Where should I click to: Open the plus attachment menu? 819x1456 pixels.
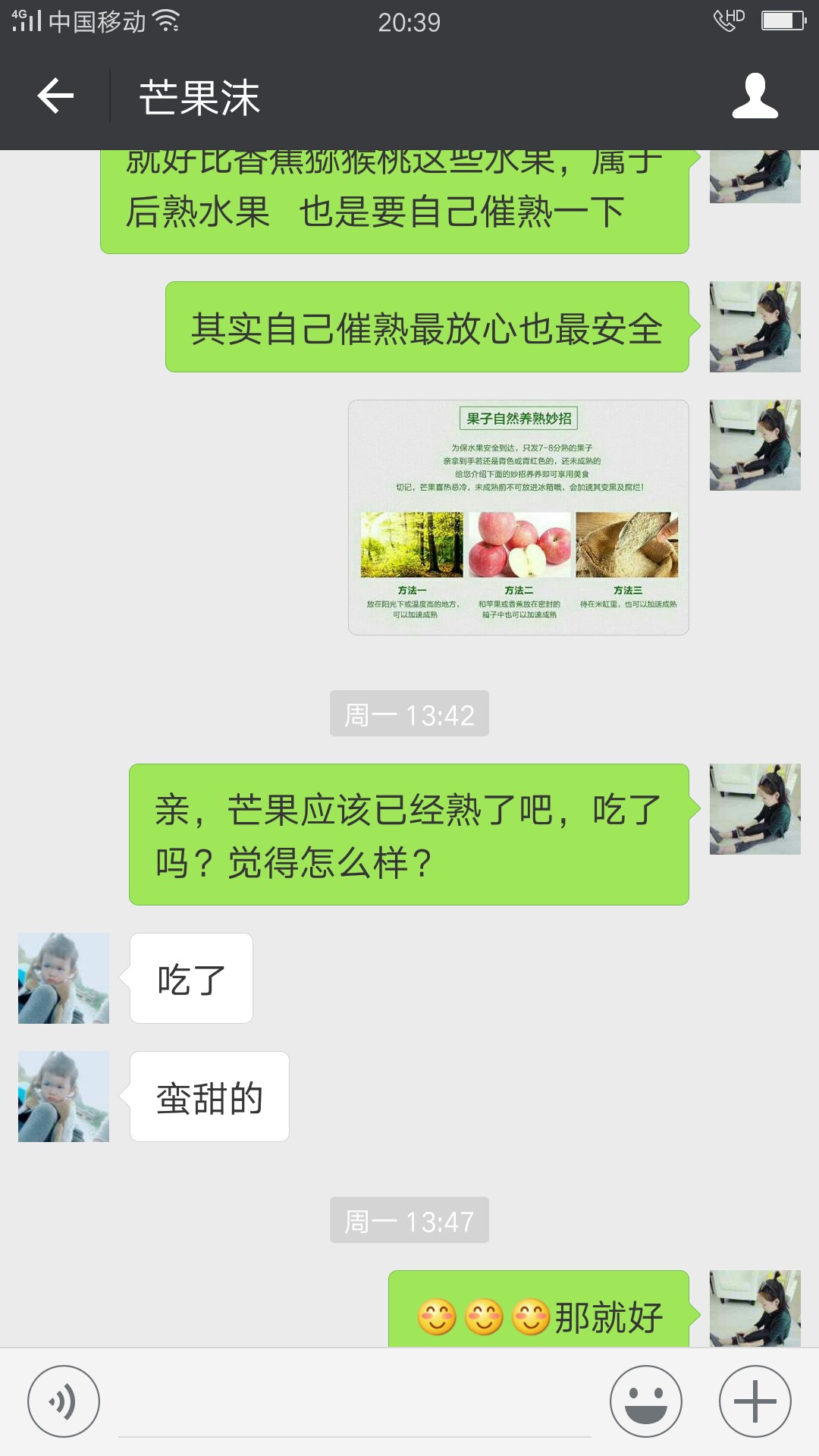(755, 1401)
